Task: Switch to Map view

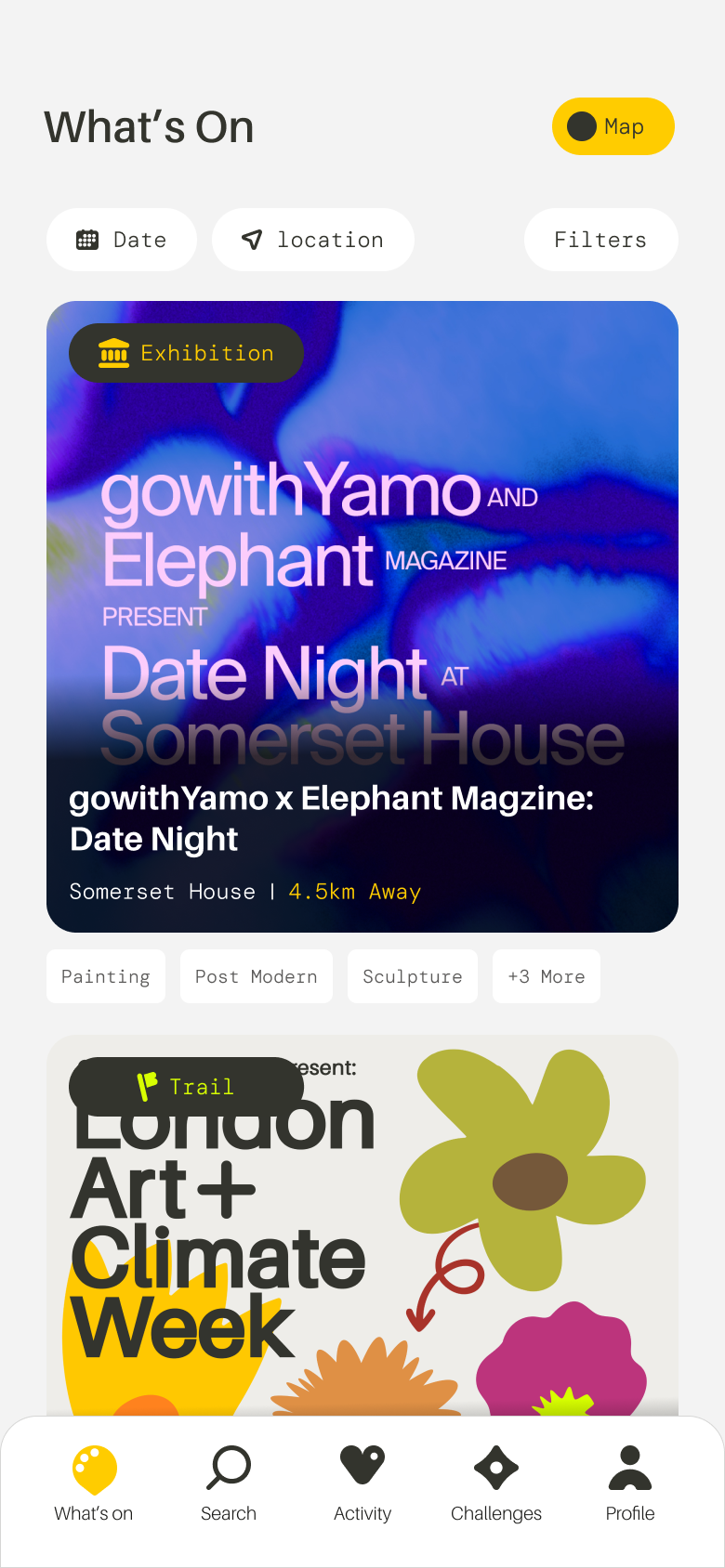Action: coord(613,126)
